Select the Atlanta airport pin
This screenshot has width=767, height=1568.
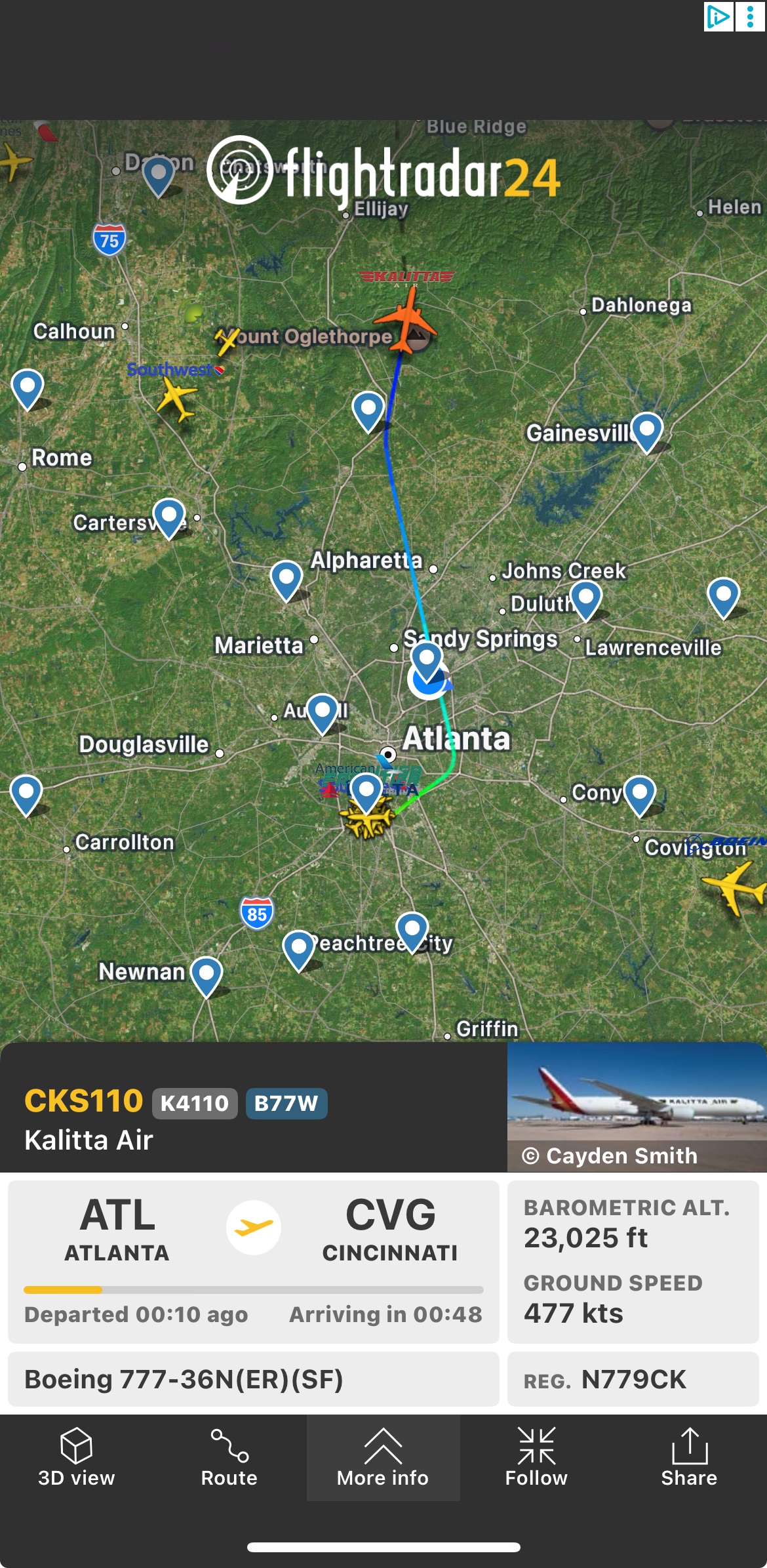(366, 790)
